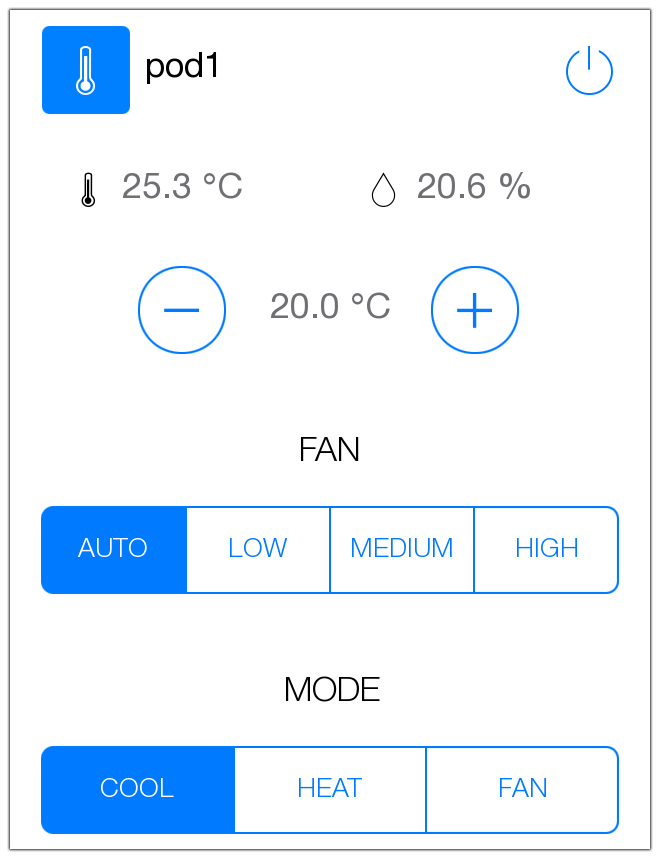Screen dimensions: 660x859
Task: Select FAN in the mode selector
Action: [522, 789]
